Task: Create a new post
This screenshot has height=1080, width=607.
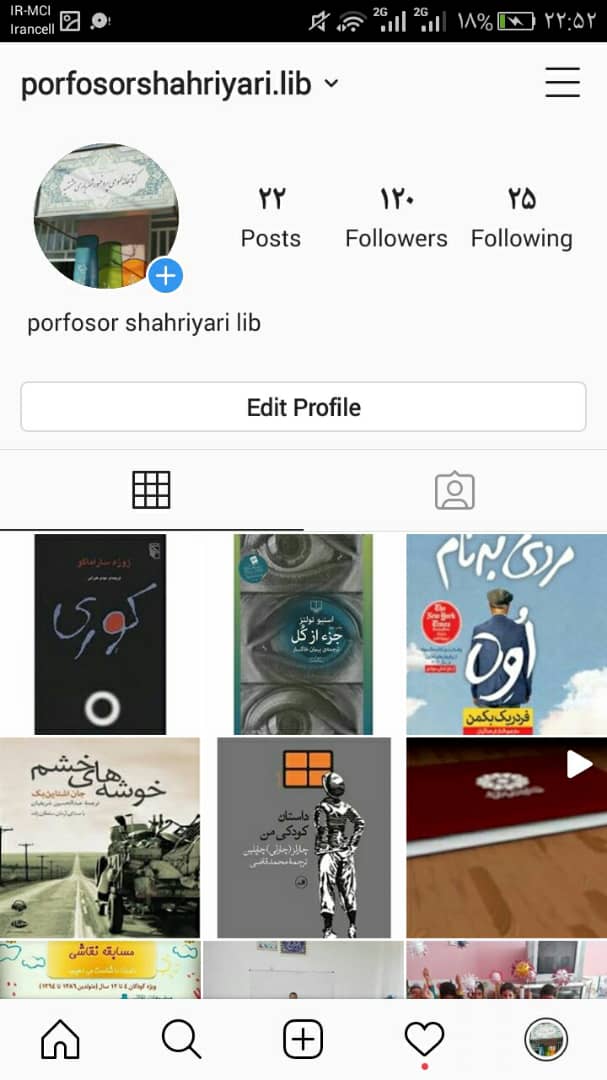Action: pyautogui.click(x=303, y=1040)
